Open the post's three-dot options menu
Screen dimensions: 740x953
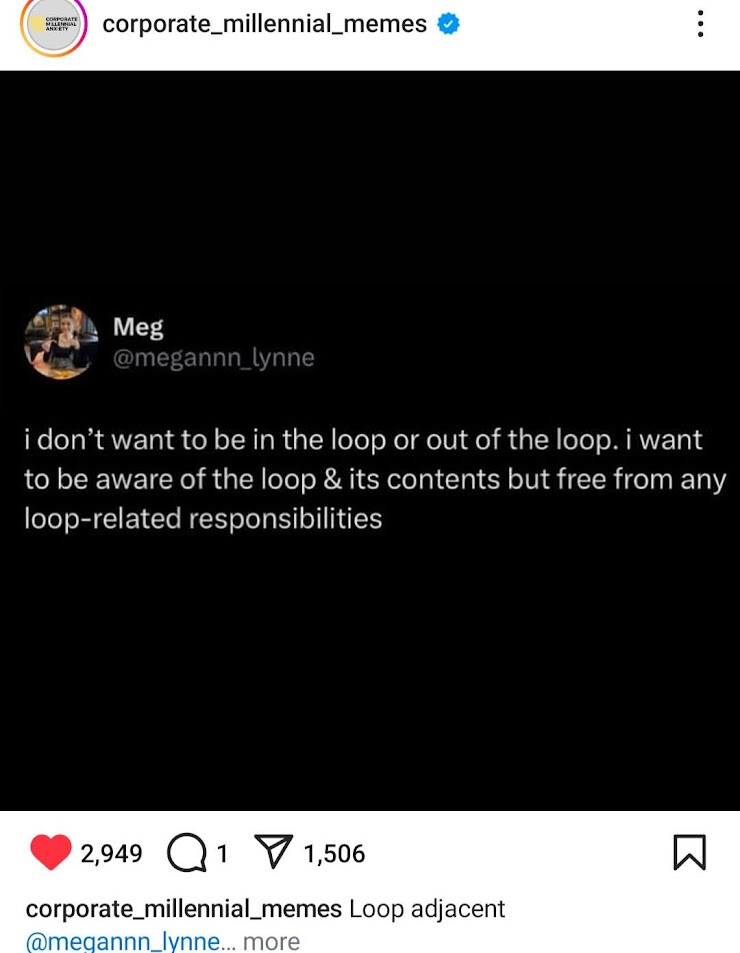point(700,24)
